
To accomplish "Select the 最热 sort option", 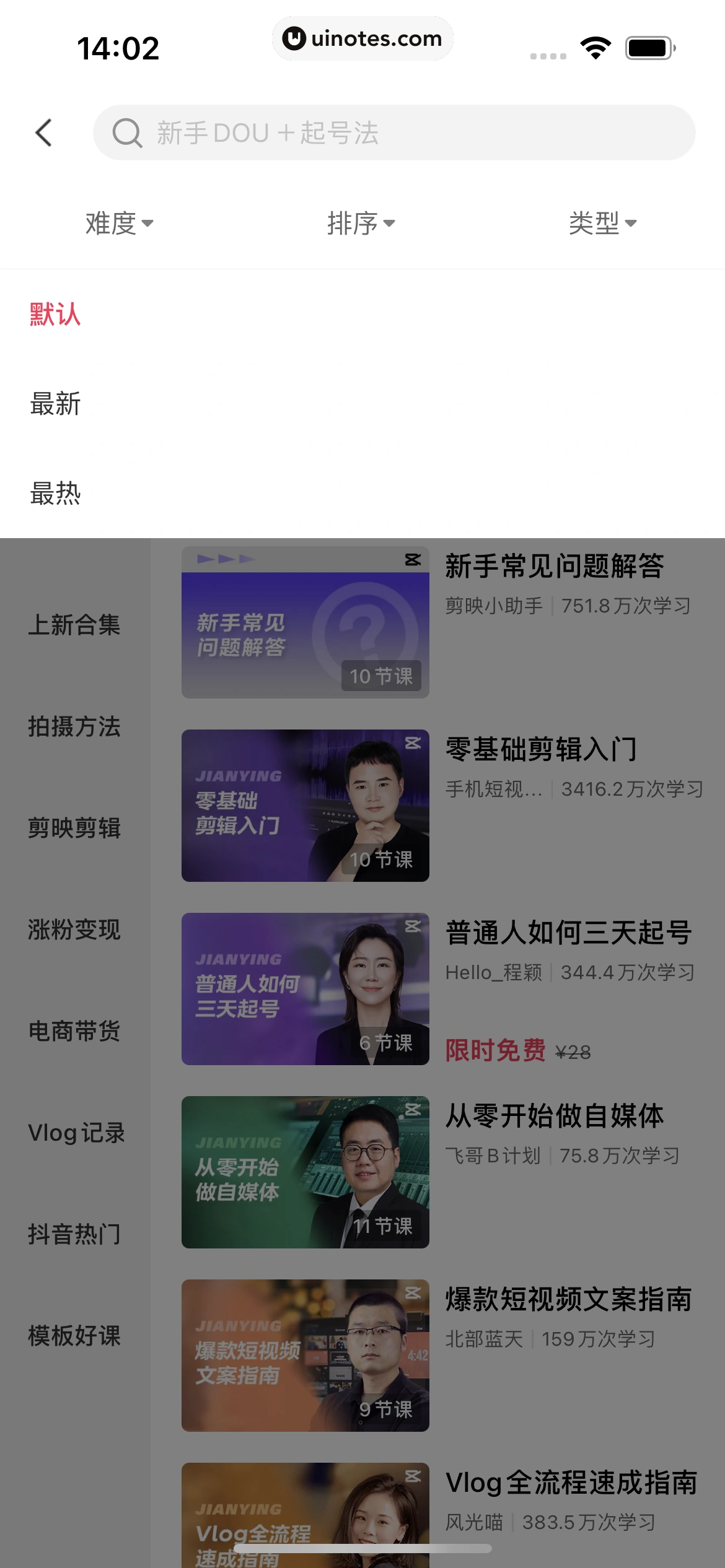I will 55,494.
